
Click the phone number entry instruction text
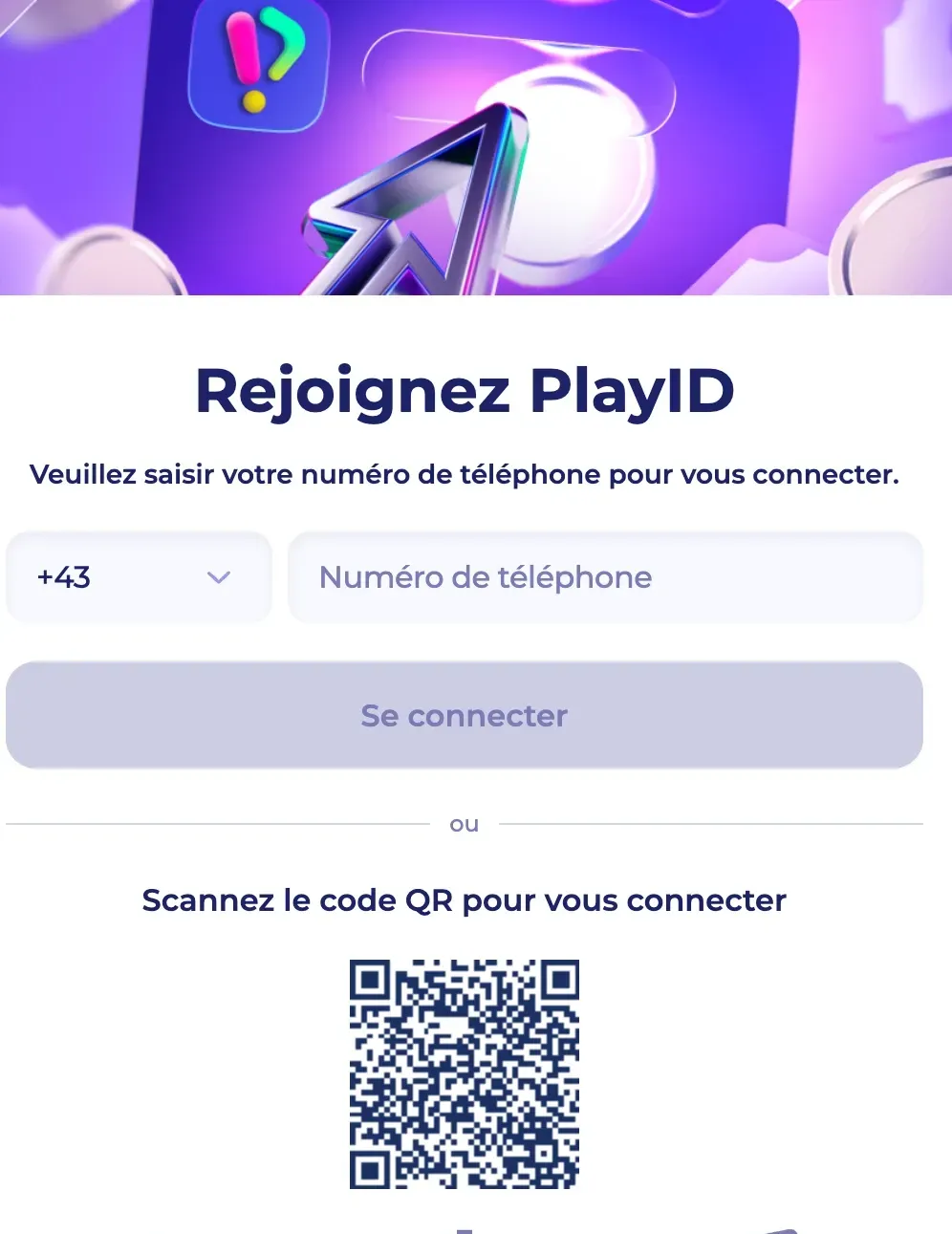(x=465, y=473)
